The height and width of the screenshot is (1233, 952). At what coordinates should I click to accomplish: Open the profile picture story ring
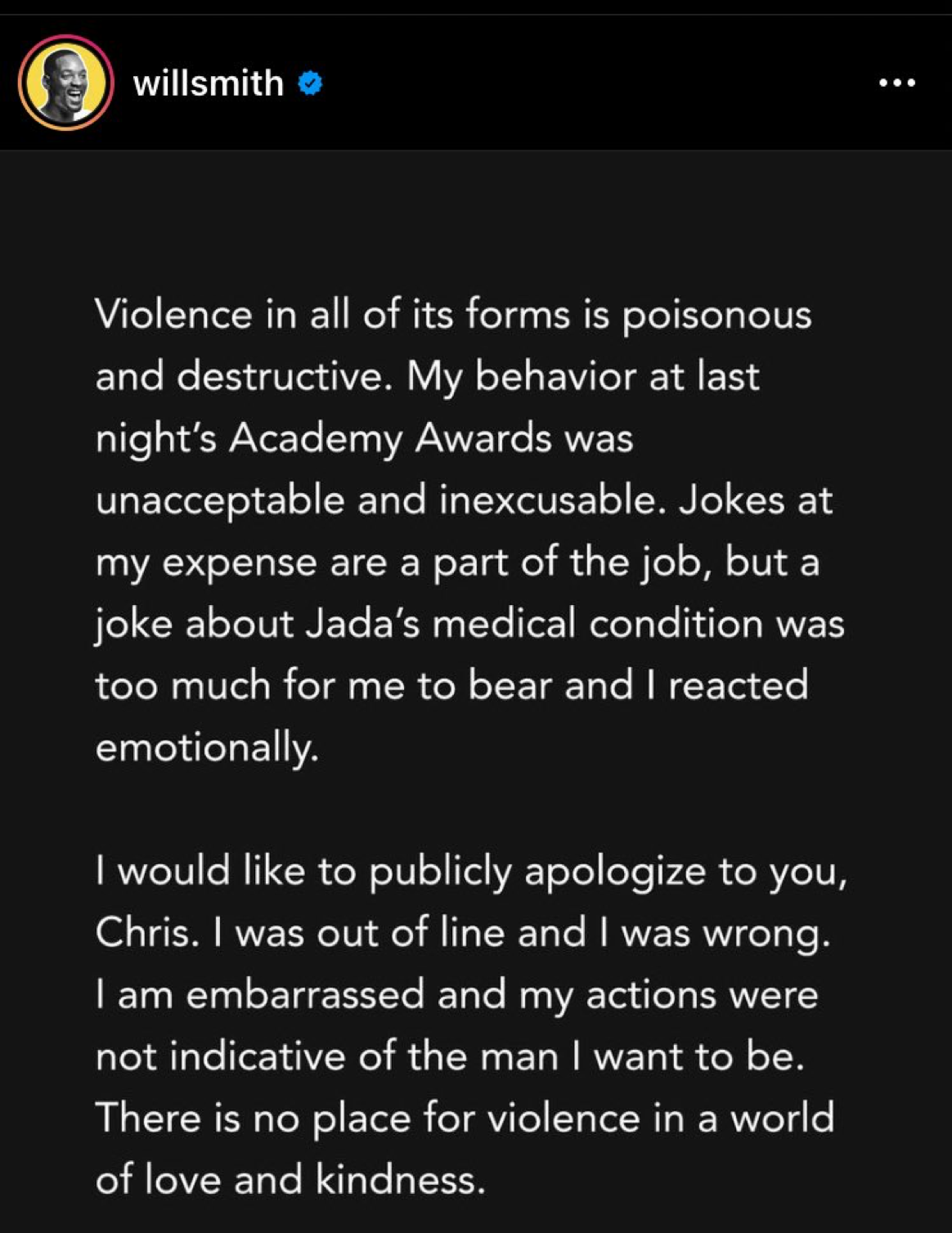(x=65, y=83)
